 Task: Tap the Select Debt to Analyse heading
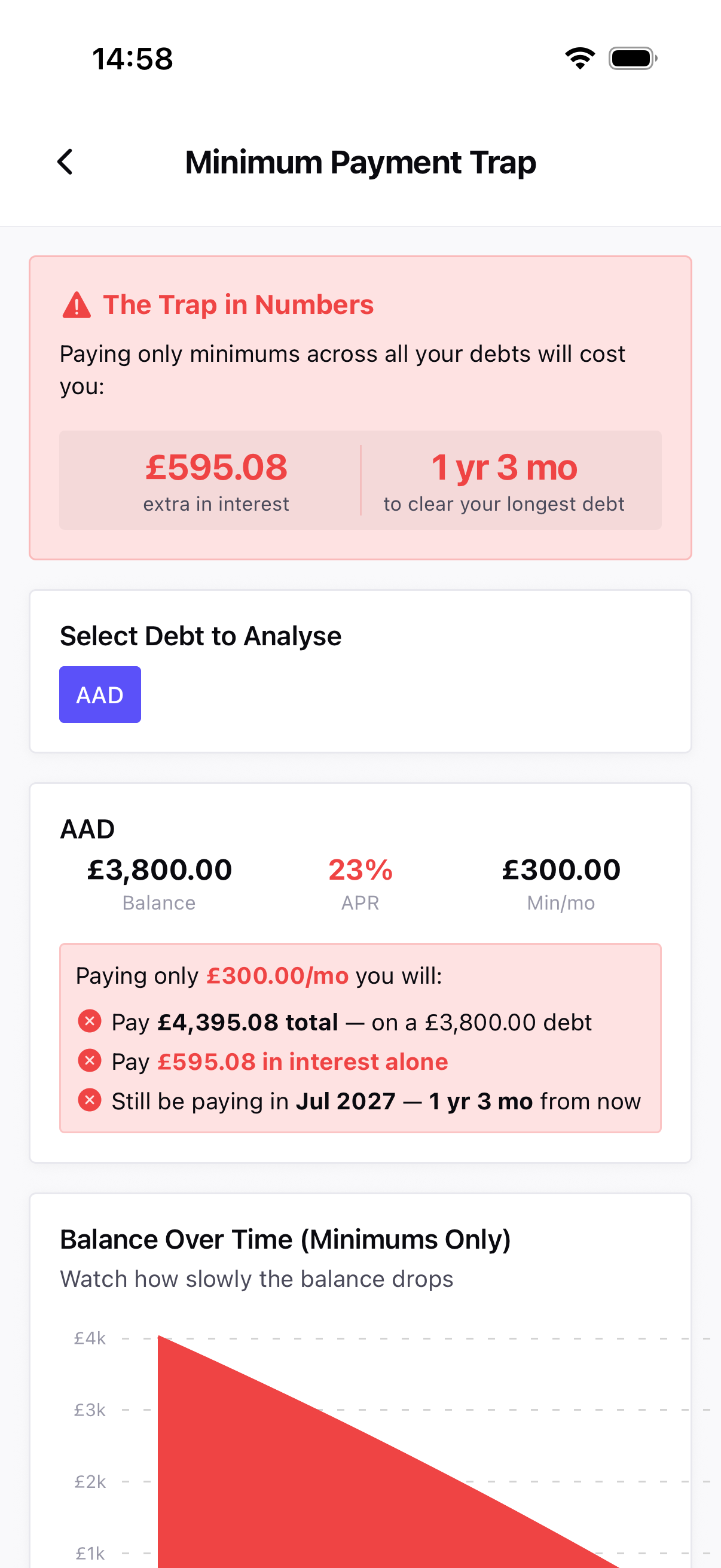200,635
